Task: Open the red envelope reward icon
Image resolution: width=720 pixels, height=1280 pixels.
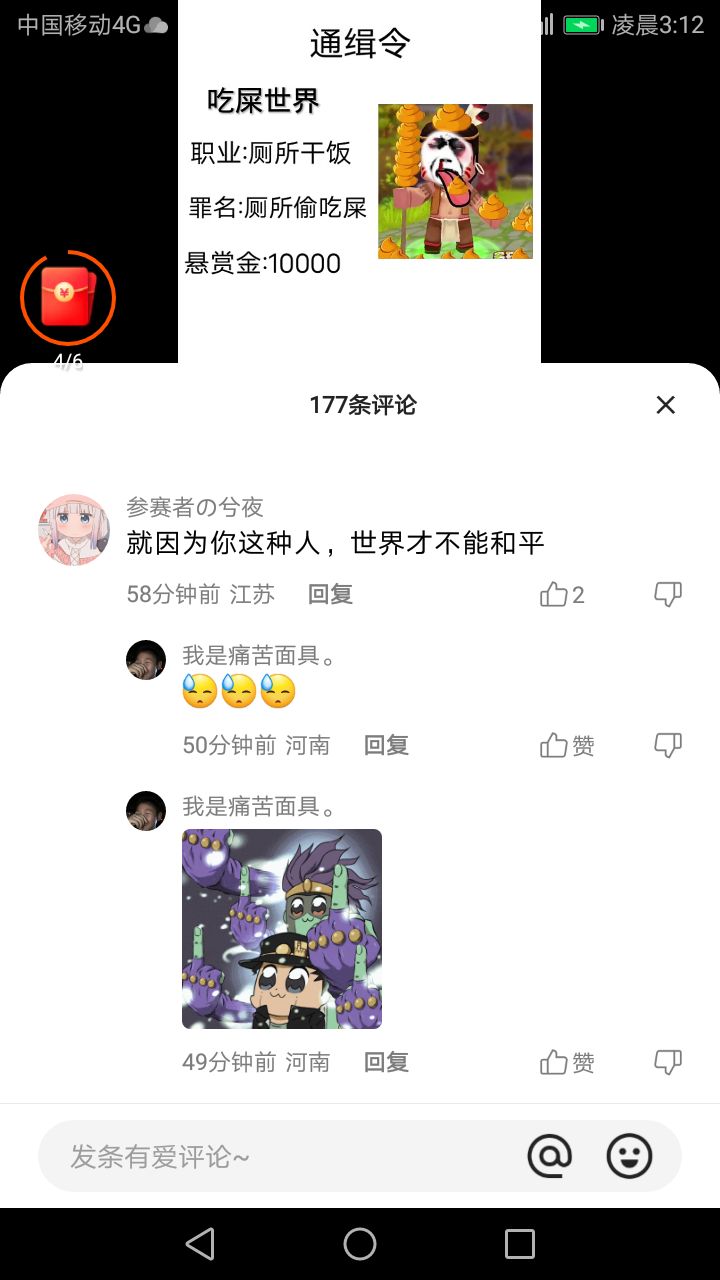Action: (68, 298)
